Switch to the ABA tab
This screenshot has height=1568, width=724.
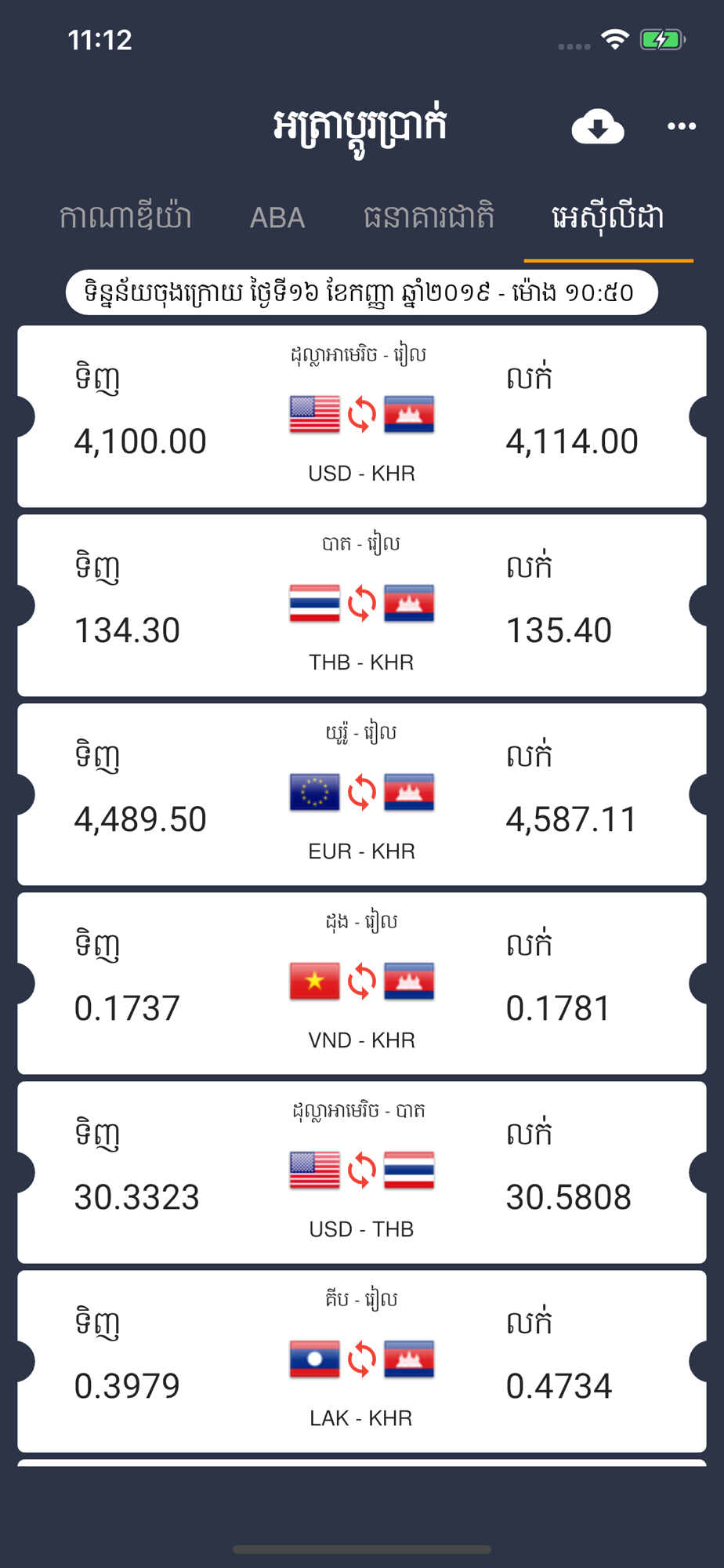pos(277,217)
